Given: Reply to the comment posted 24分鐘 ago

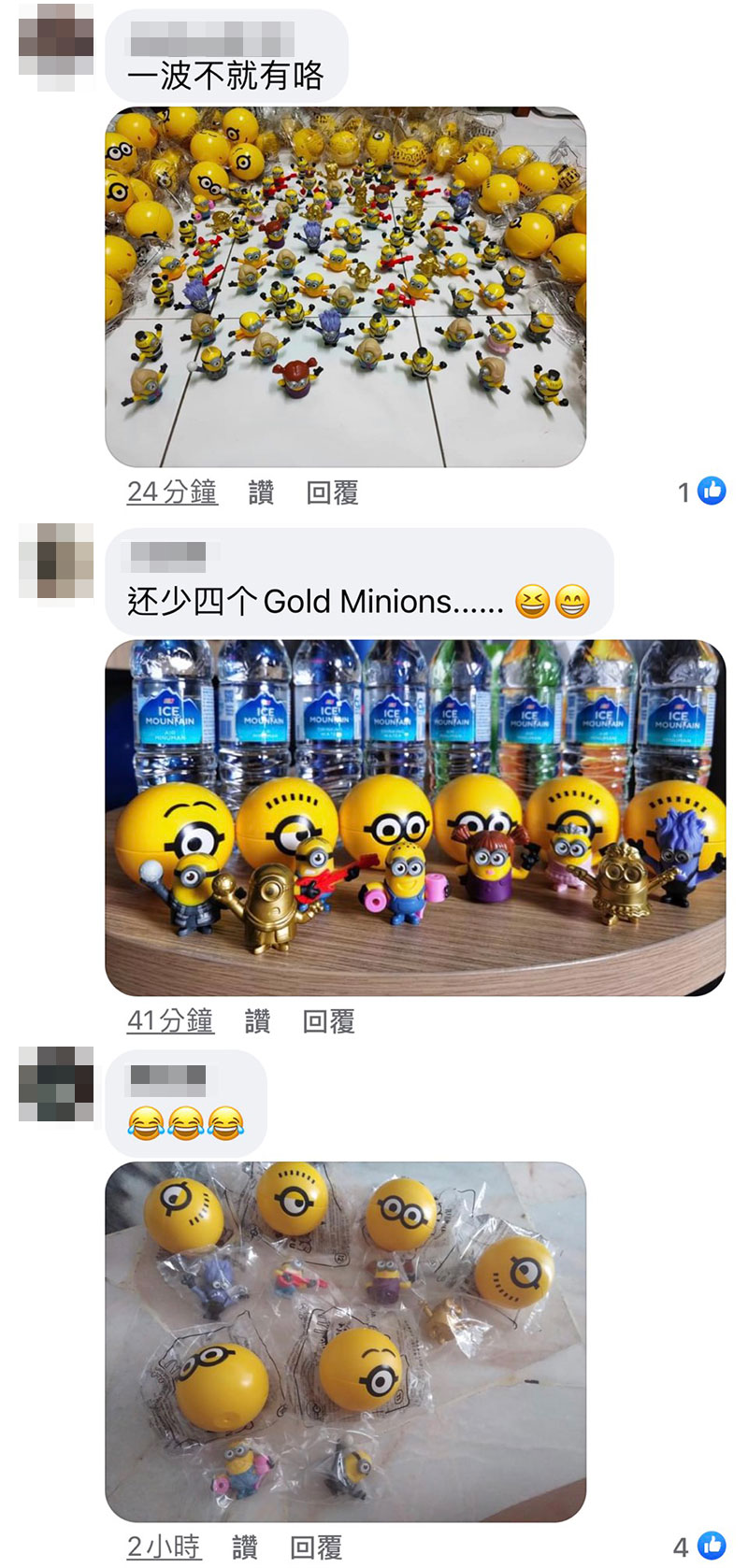Looking at the screenshot, I should coord(332,492).
